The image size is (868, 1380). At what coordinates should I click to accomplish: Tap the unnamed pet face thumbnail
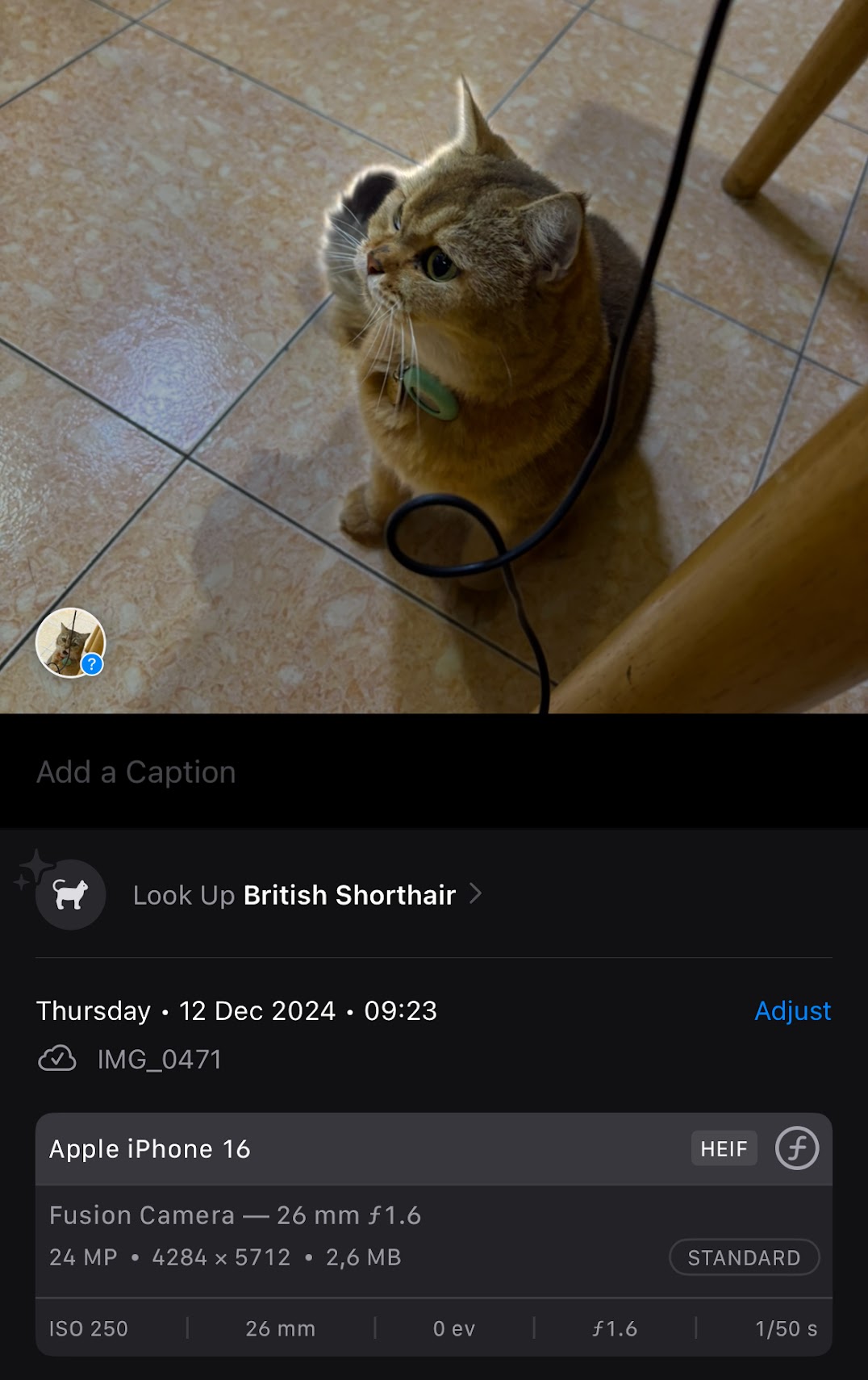70,642
